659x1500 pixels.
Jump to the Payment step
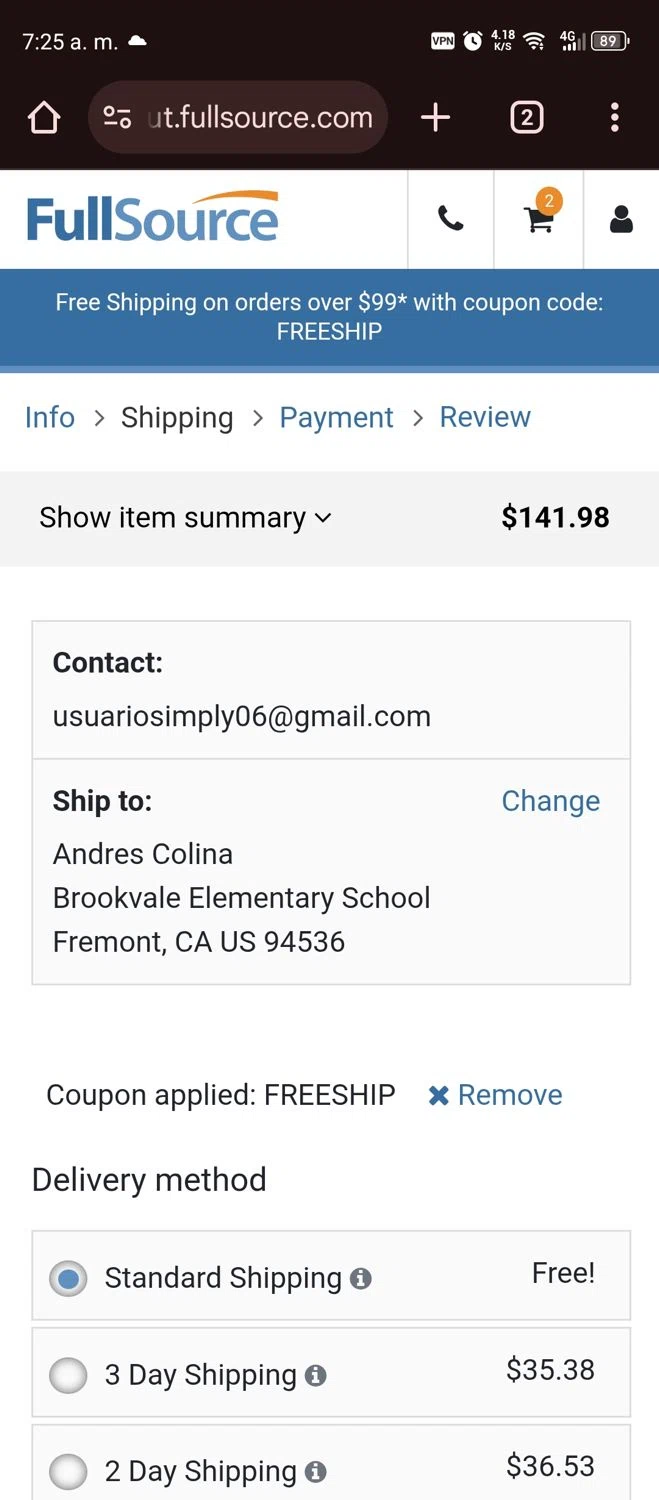pyautogui.click(x=336, y=417)
